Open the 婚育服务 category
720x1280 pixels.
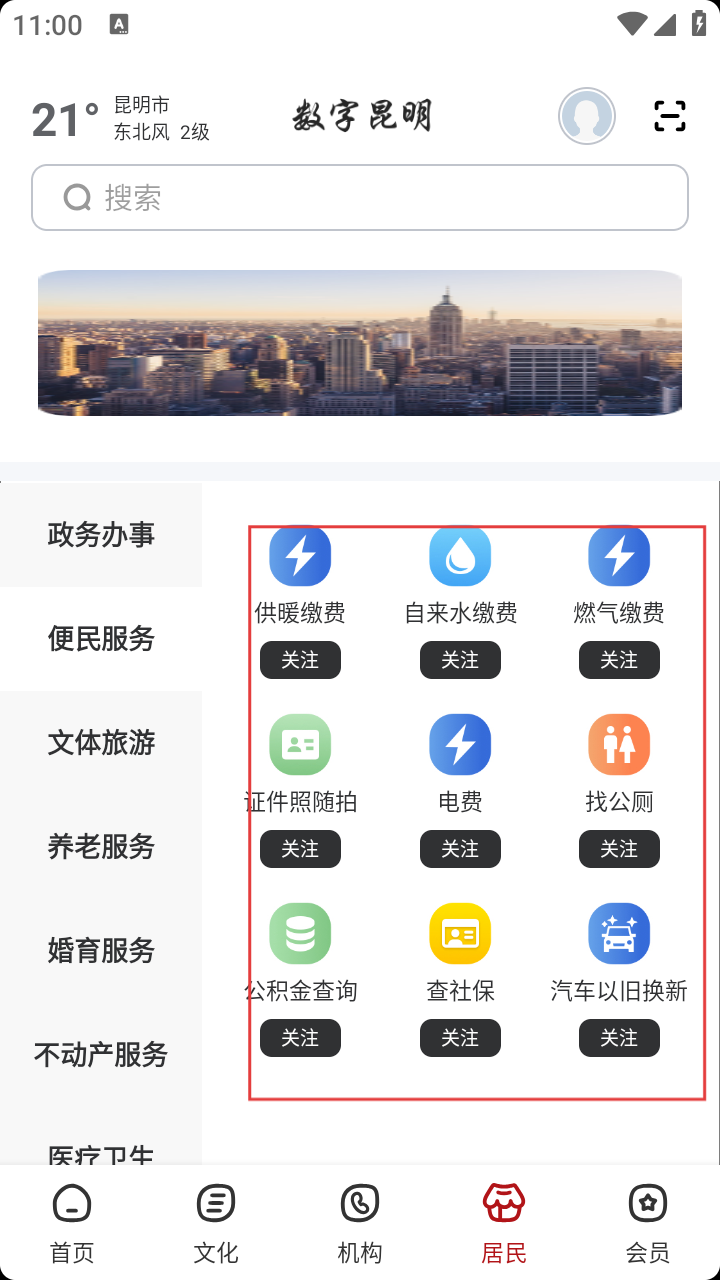(101, 951)
